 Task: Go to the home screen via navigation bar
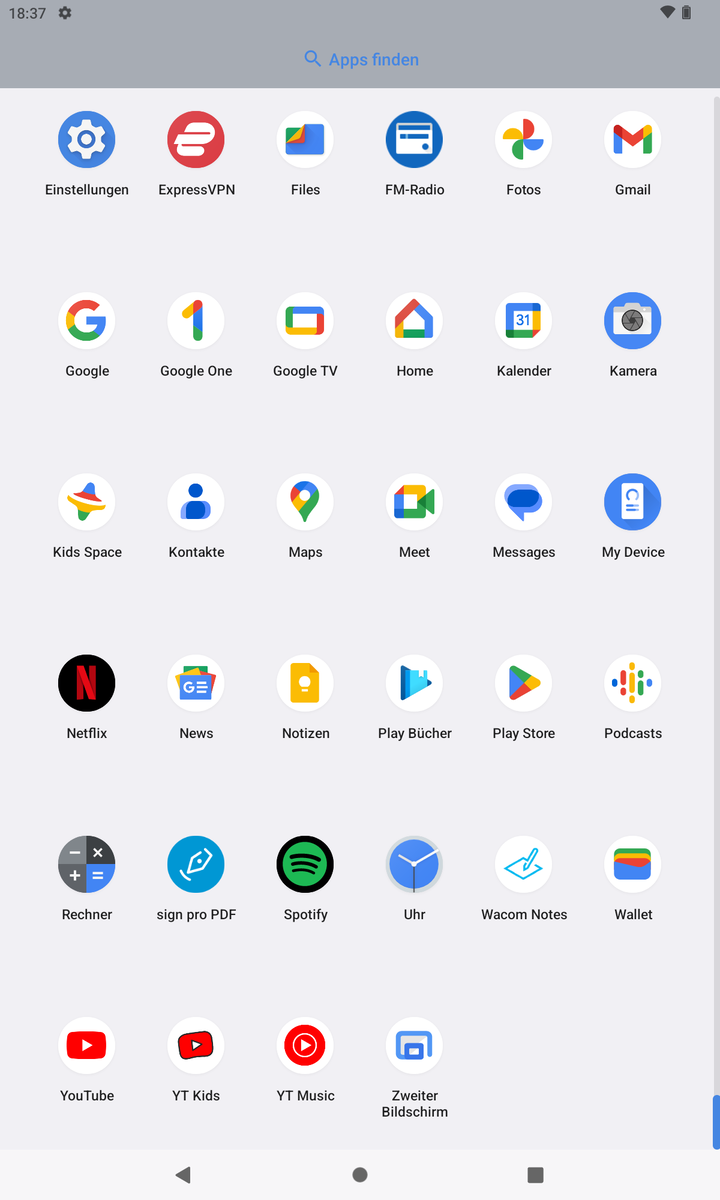pos(360,1175)
